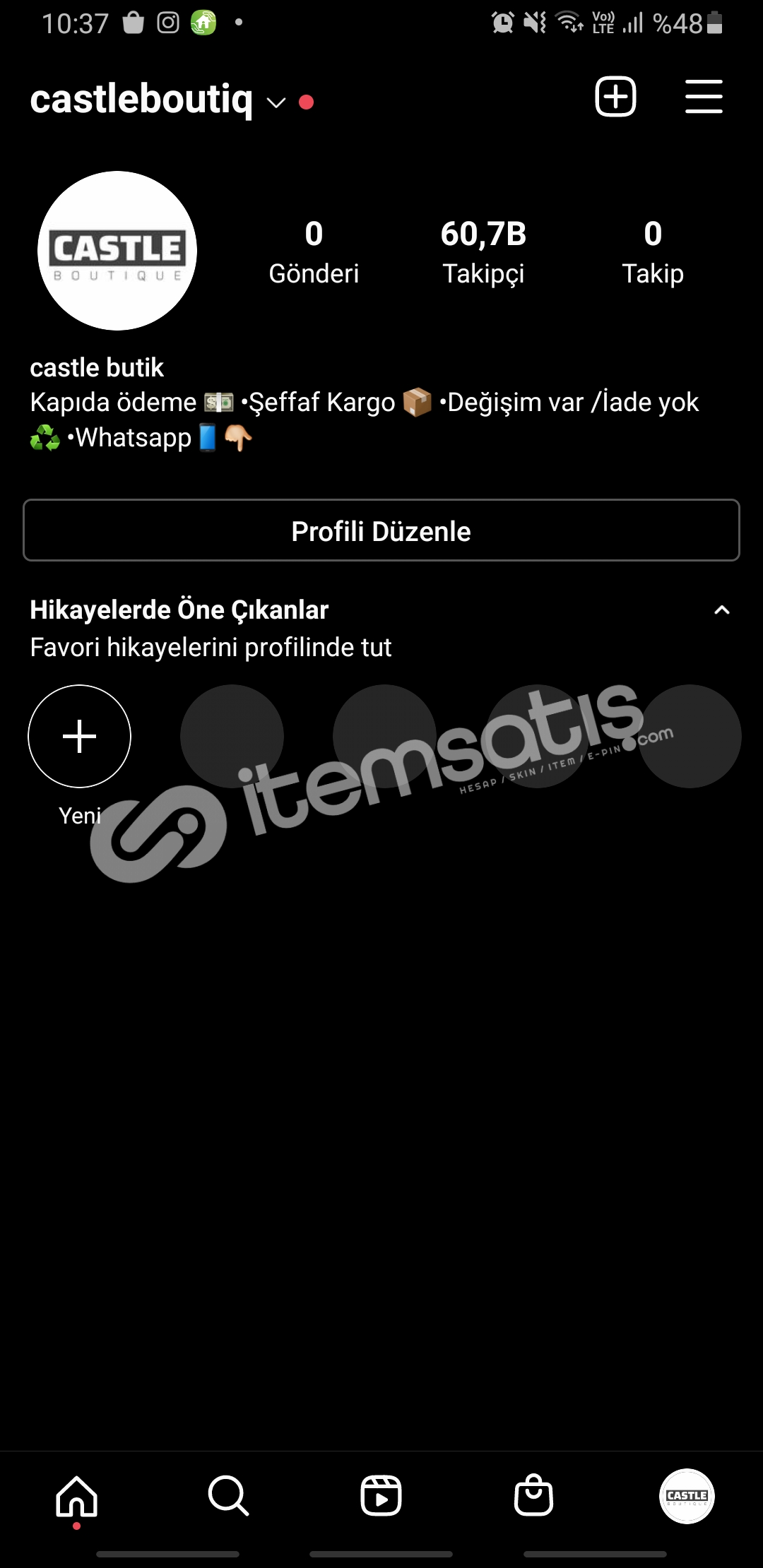
Task: Tap Profili Düzenle button
Action: click(381, 530)
